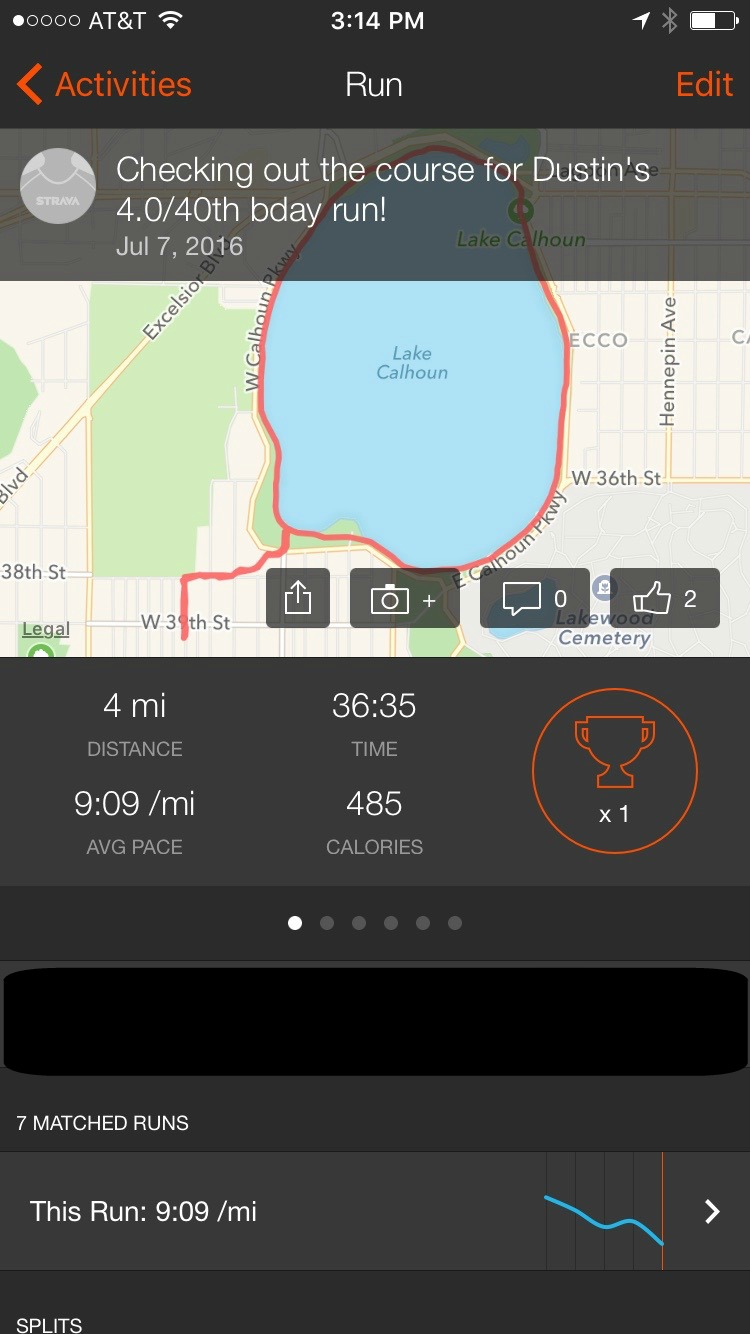Open the matched runs pace row
This screenshot has height=1334, width=750.
[x=375, y=1211]
